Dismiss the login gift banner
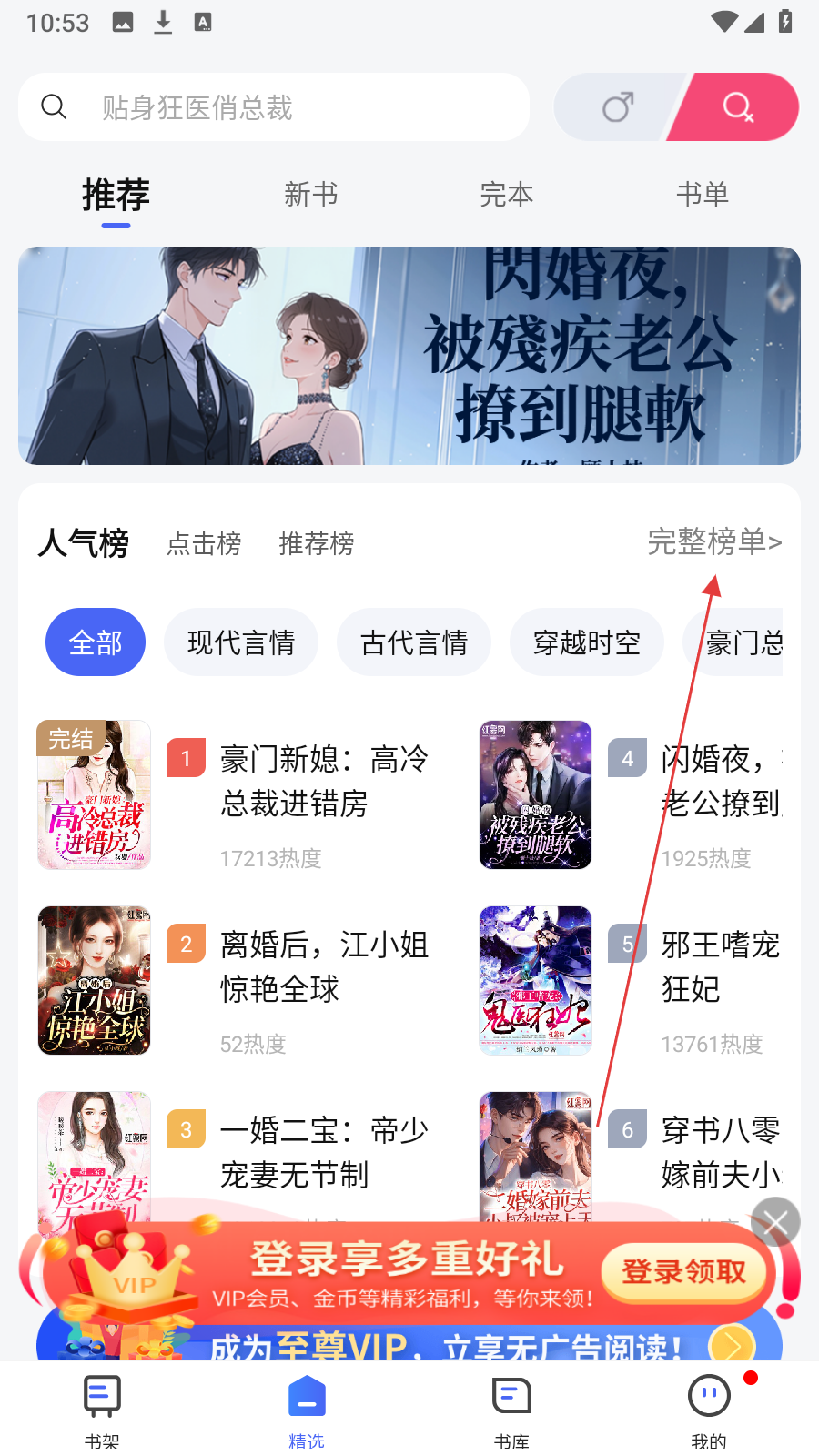This screenshot has width=819, height=1456. click(x=775, y=1222)
